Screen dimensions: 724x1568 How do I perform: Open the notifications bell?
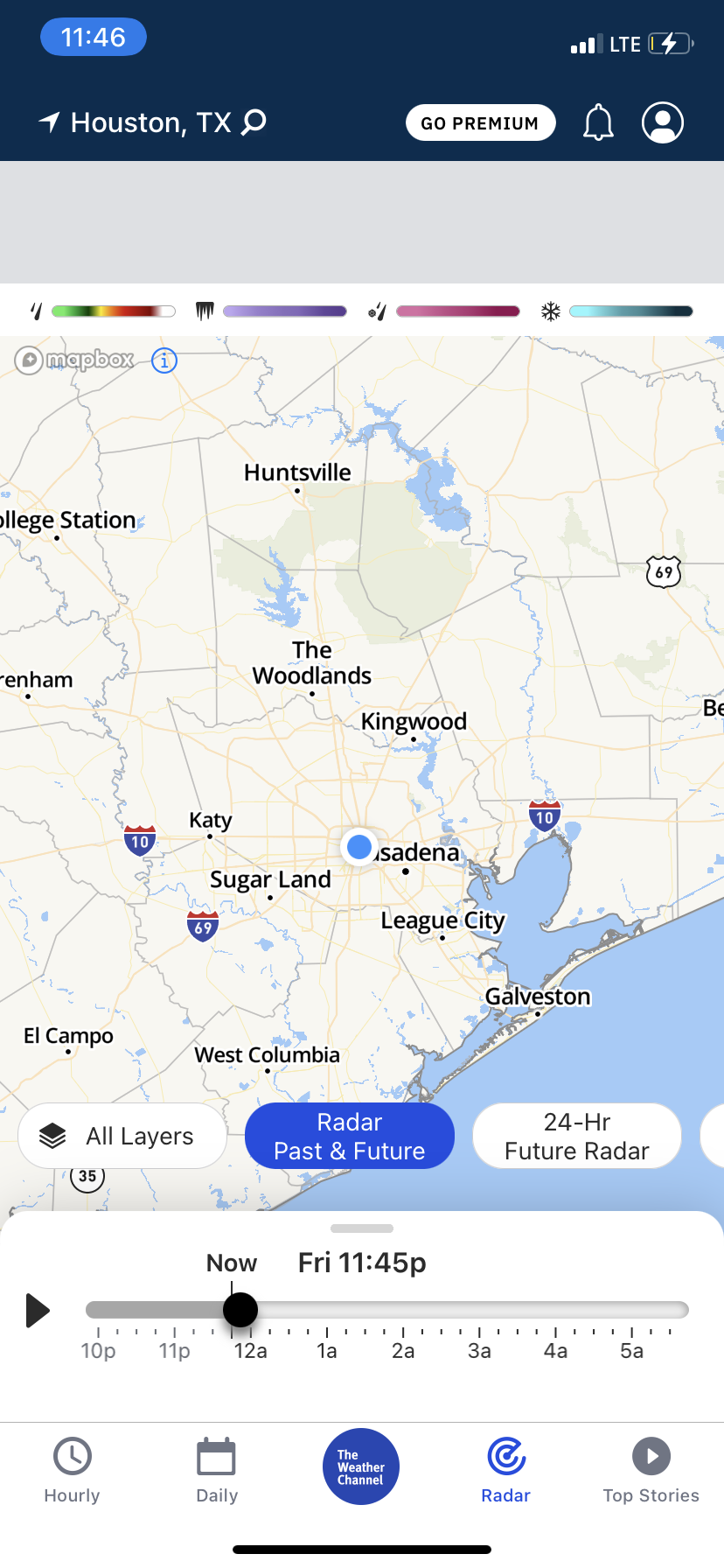point(598,122)
